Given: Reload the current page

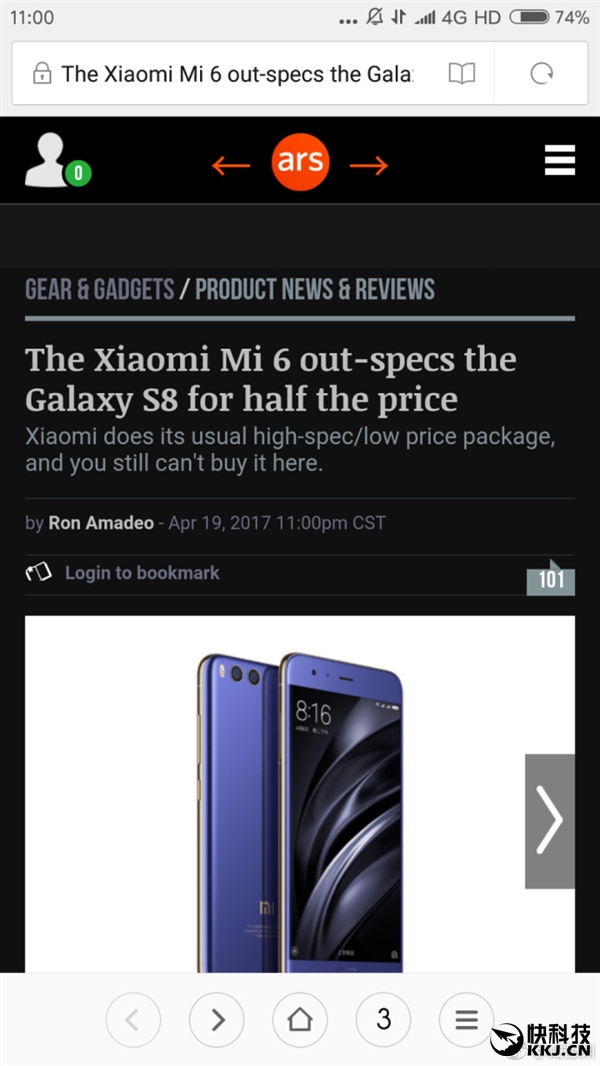Looking at the screenshot, I should coord(541,73).
